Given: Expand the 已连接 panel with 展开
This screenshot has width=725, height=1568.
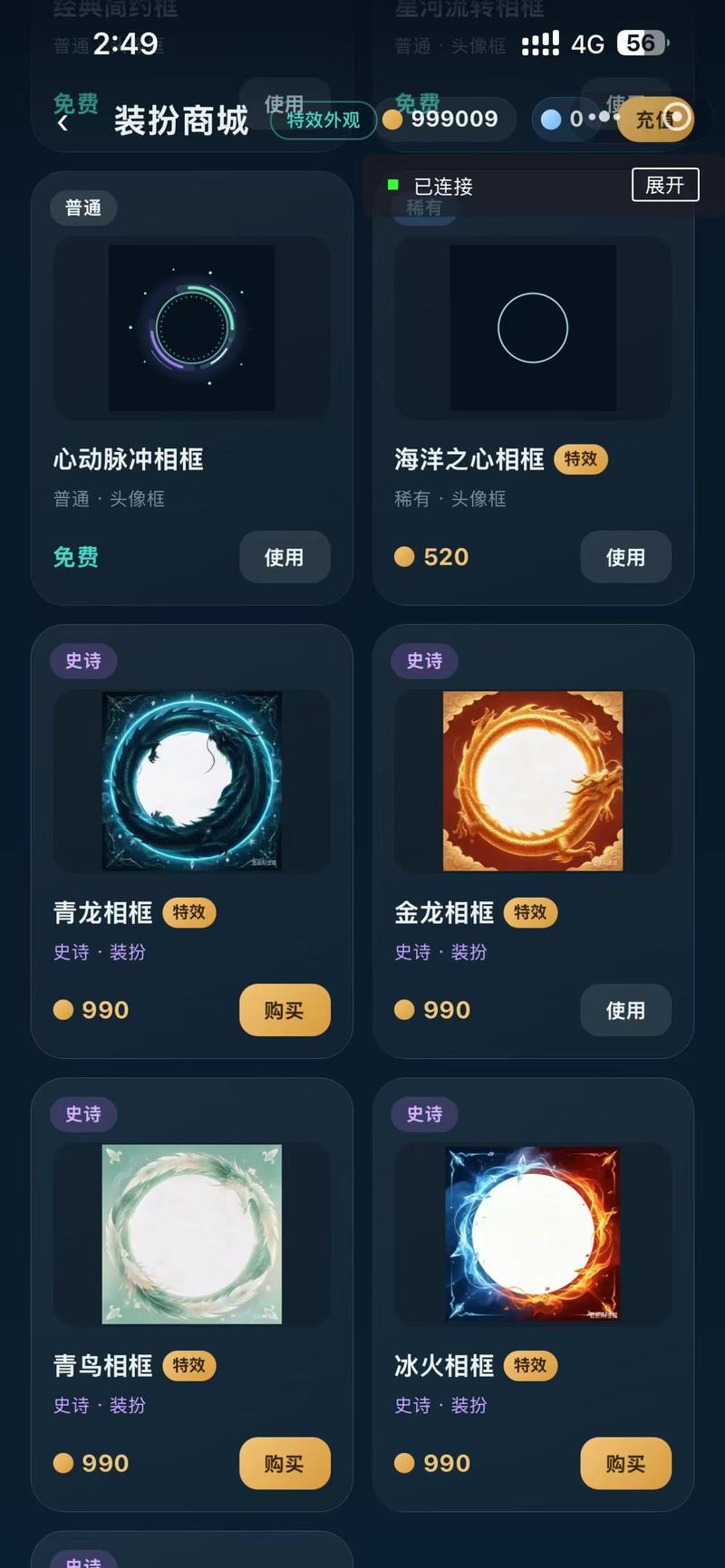Looking at the screenshot, I should click(665, 185).
